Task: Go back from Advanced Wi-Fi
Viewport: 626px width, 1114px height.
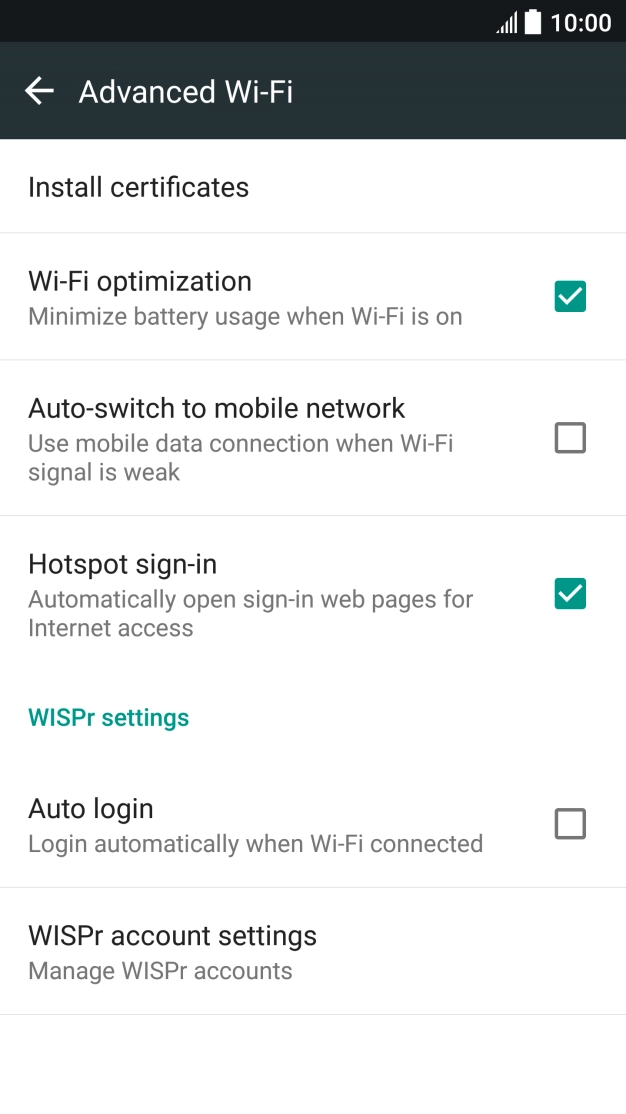Action: 39,91
